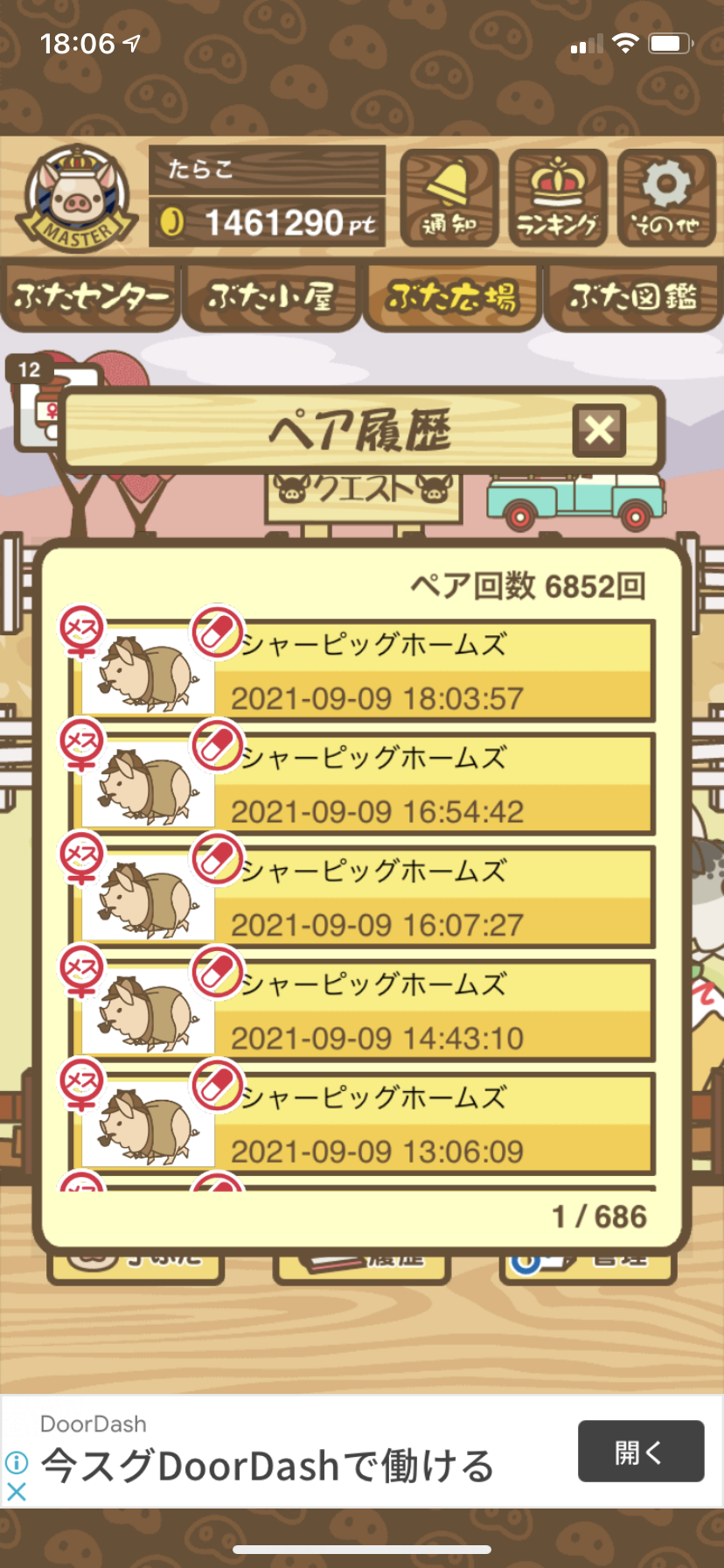Screen dimensions: 724x1568
Task: Switch to ぶたセンター tab
Action: click(x=91, y=298)
